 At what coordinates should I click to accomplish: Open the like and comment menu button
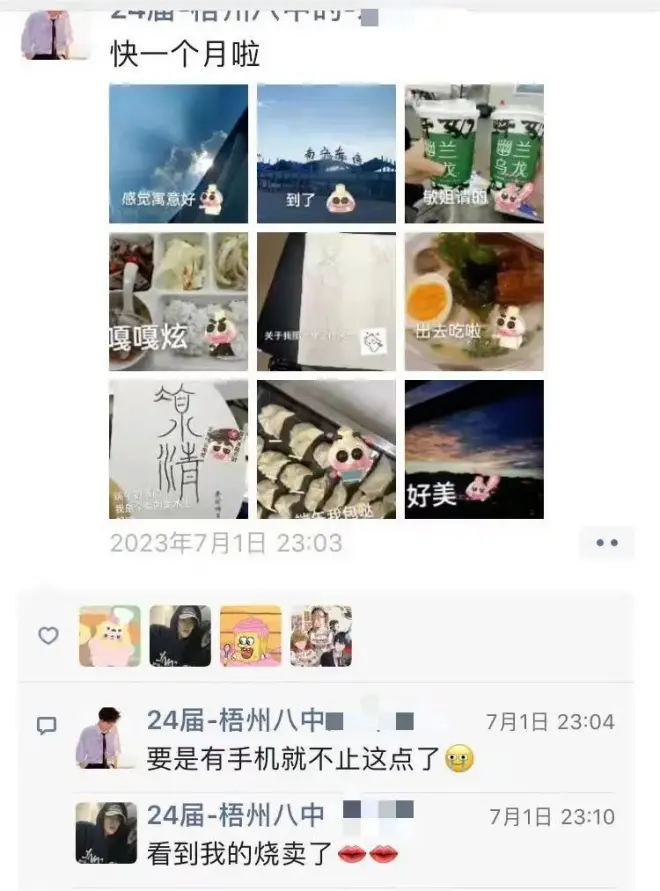607,543
